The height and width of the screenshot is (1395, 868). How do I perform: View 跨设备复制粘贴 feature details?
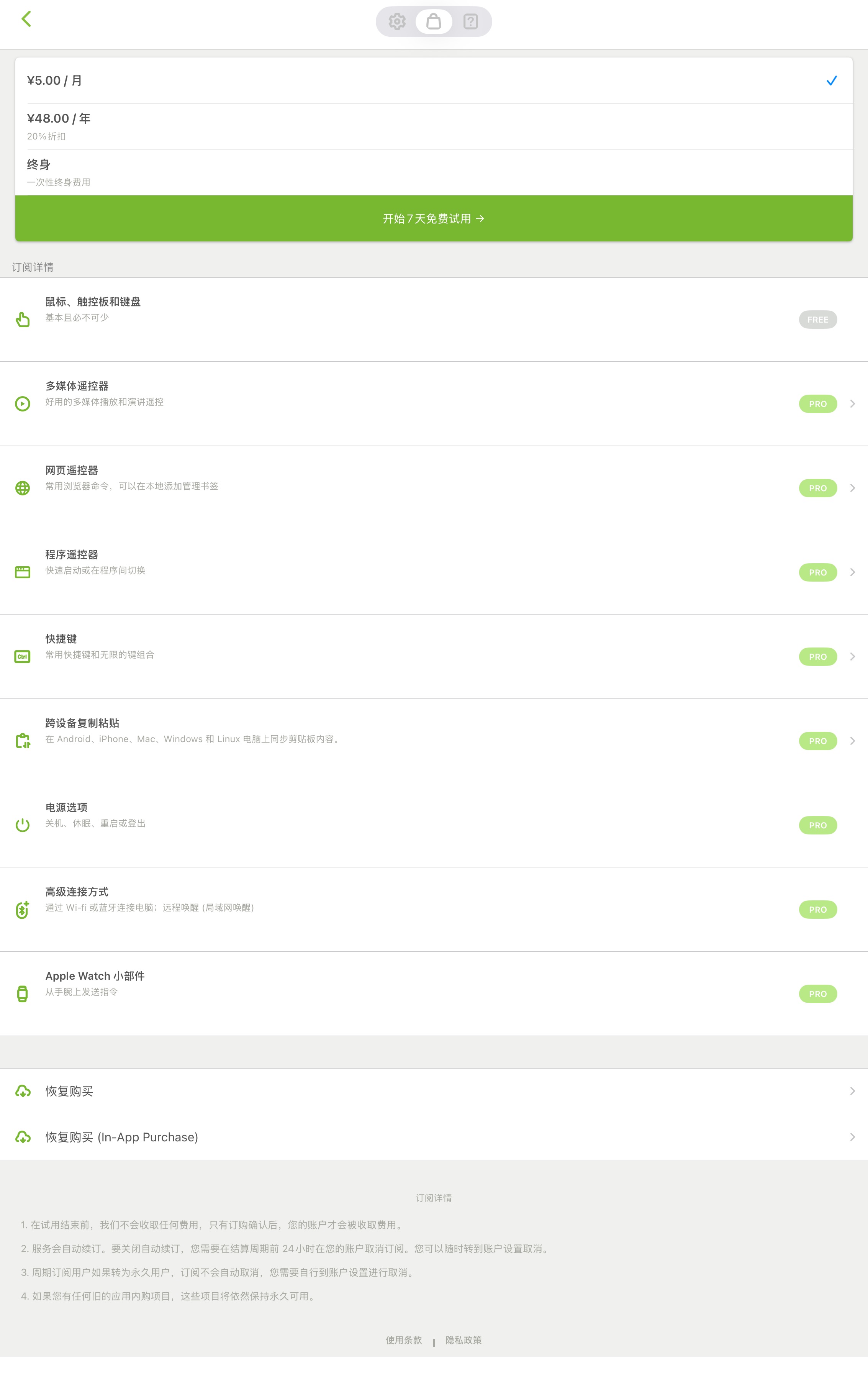(434, 741)
